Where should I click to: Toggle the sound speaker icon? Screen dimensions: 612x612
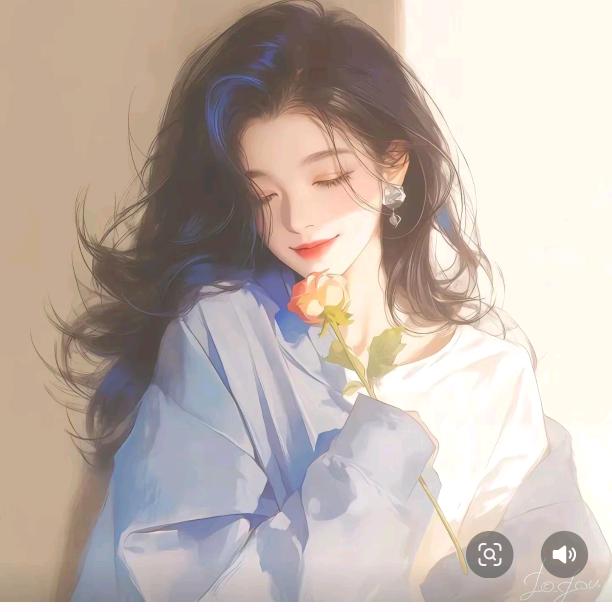coord(564,554)
